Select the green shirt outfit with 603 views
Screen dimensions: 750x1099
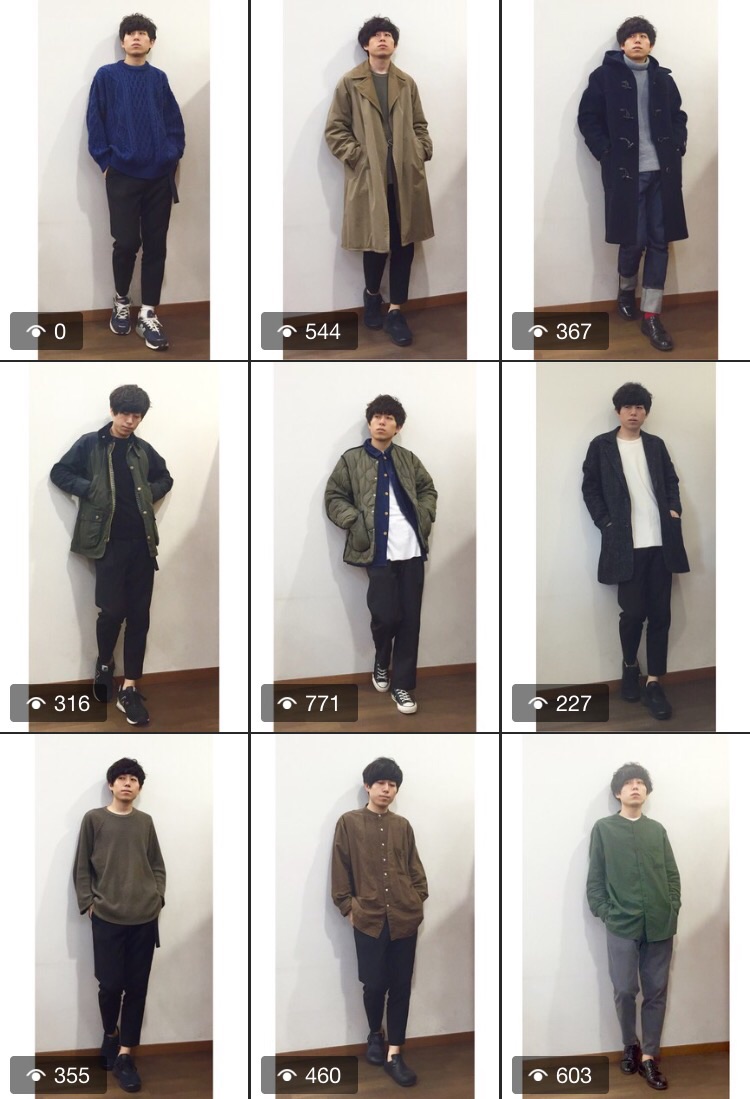(x=626, y=915)
